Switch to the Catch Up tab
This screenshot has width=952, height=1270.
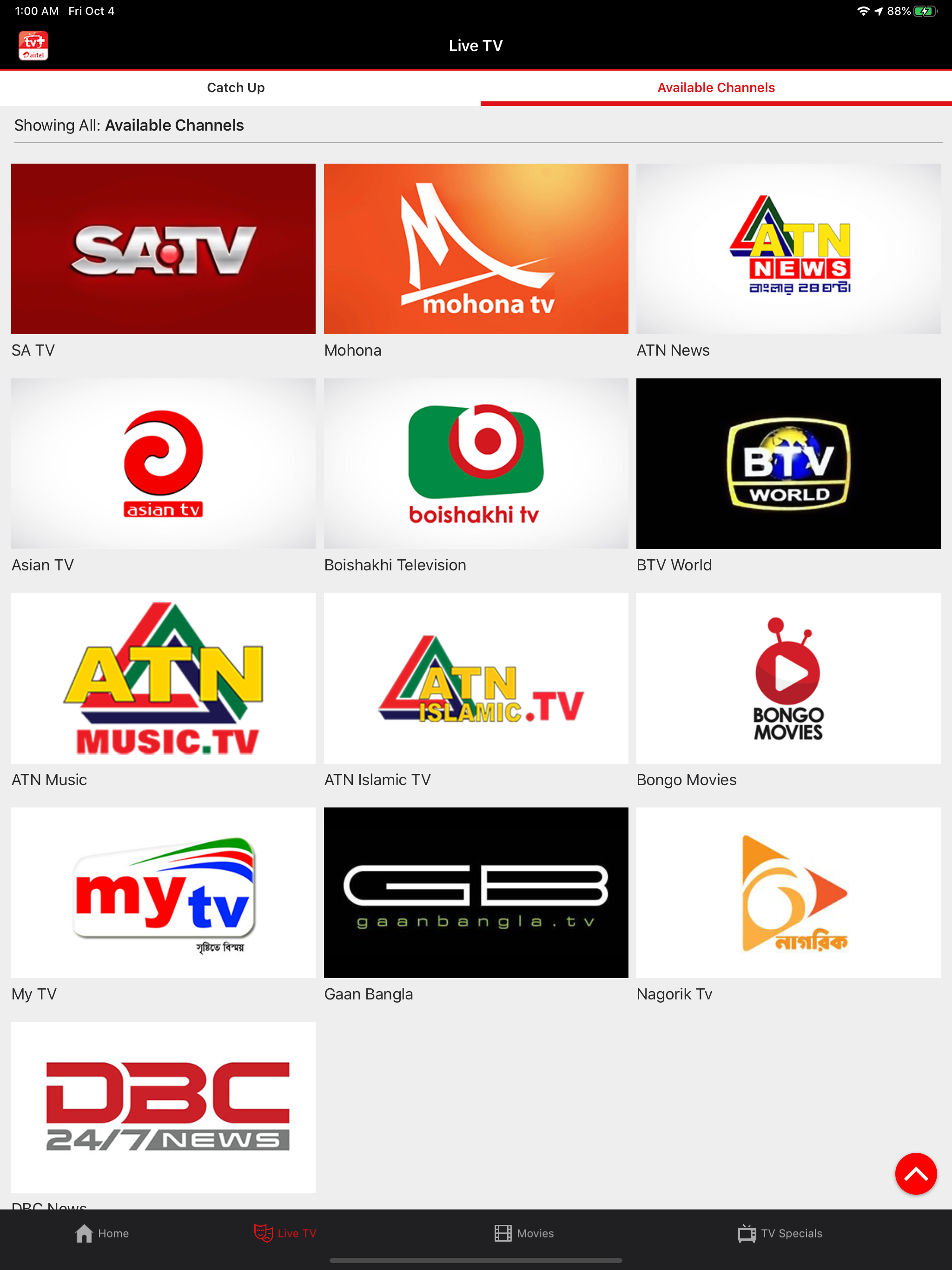(x=235, y=88)
